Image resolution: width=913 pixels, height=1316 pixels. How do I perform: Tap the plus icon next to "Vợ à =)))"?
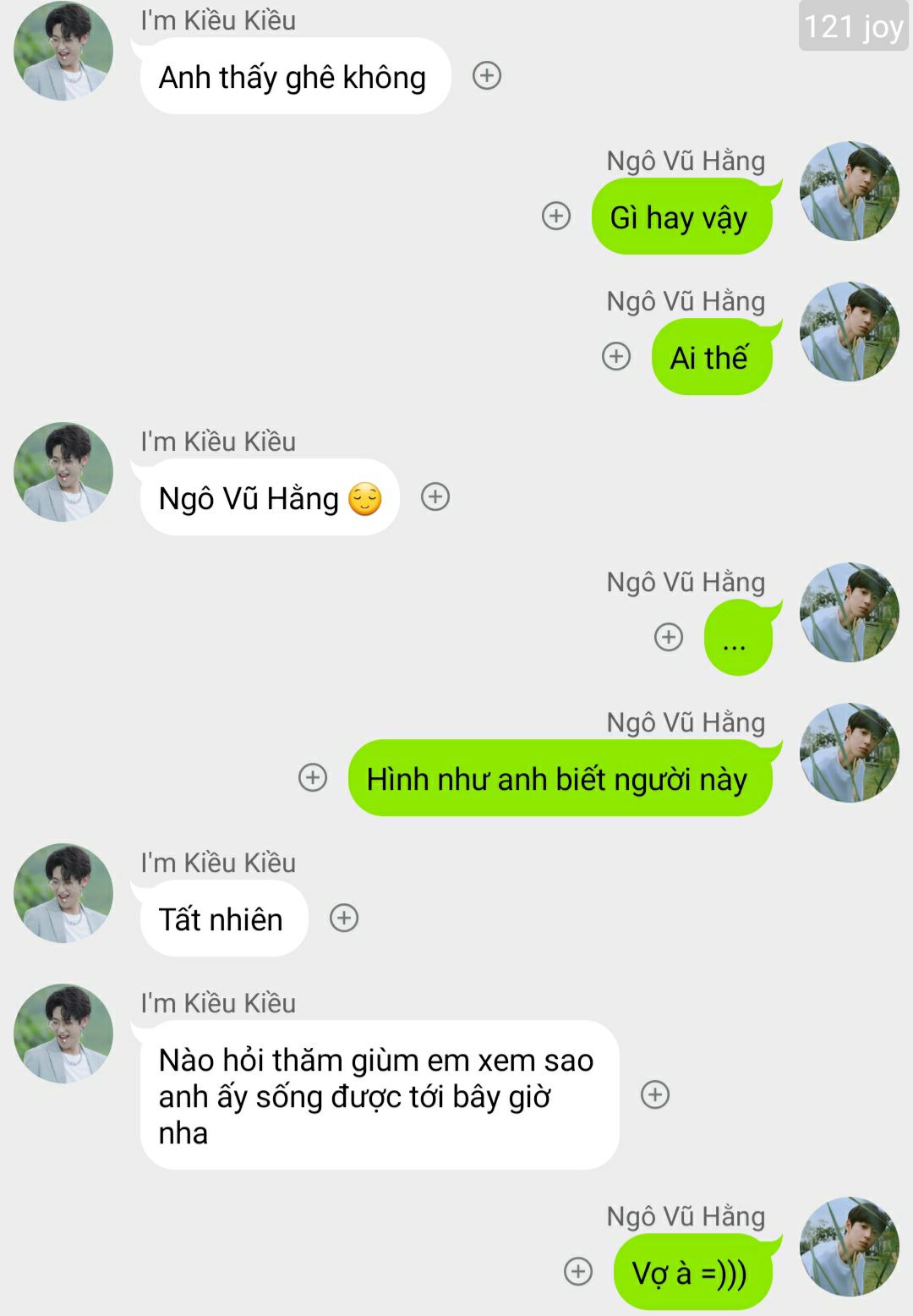point(578,1271)
